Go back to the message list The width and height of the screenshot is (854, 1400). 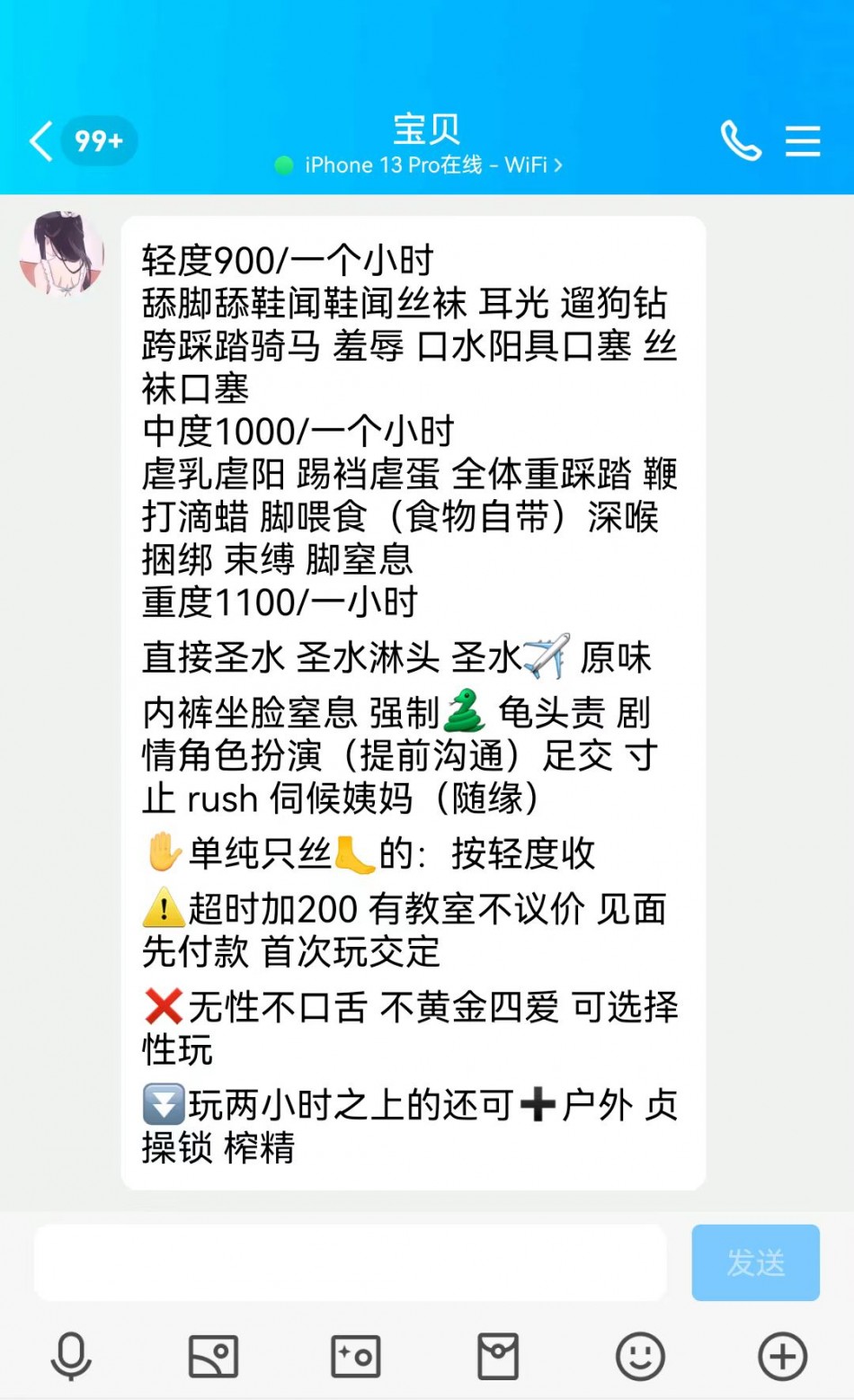click(x=41, y=141)
